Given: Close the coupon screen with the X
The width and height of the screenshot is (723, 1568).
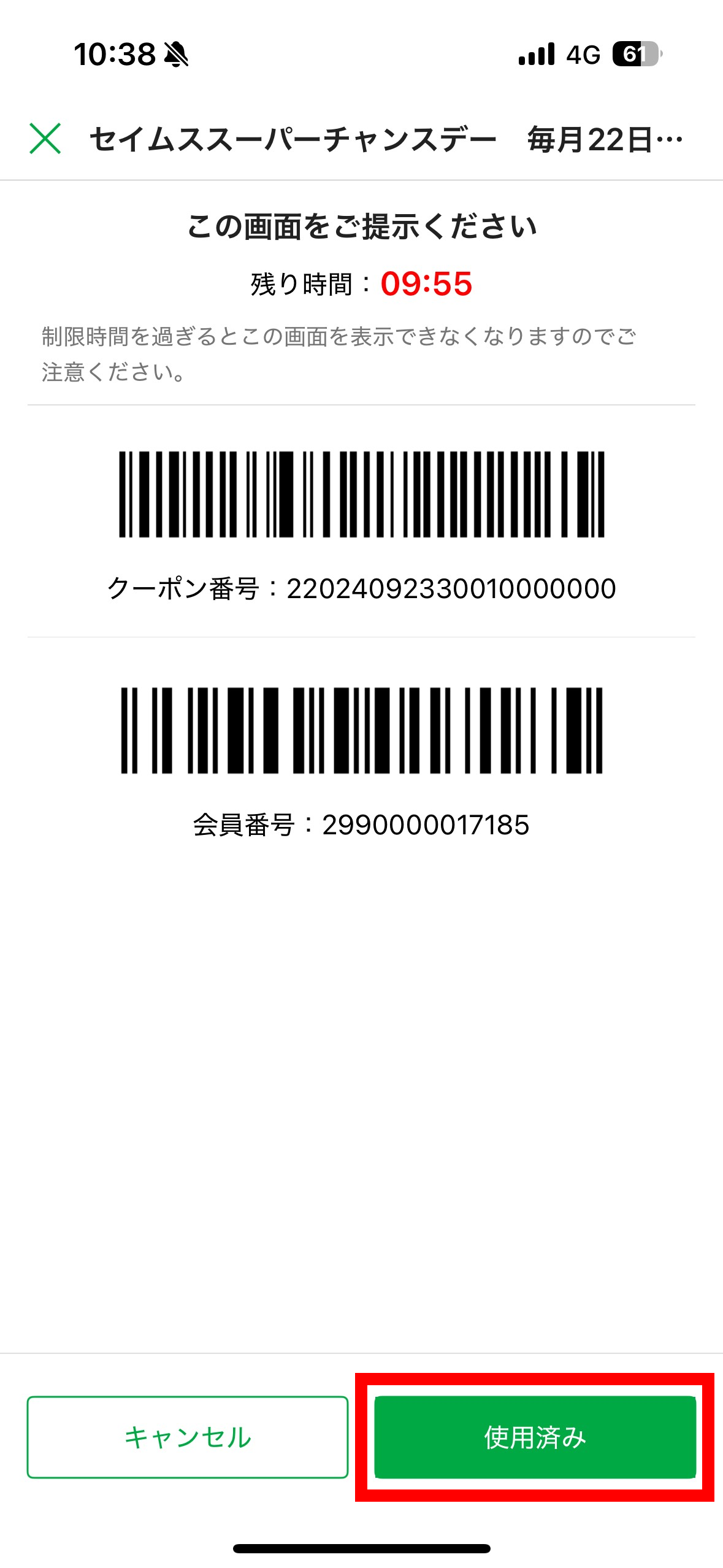Looking at the screenshot, I should pos(45,139).
